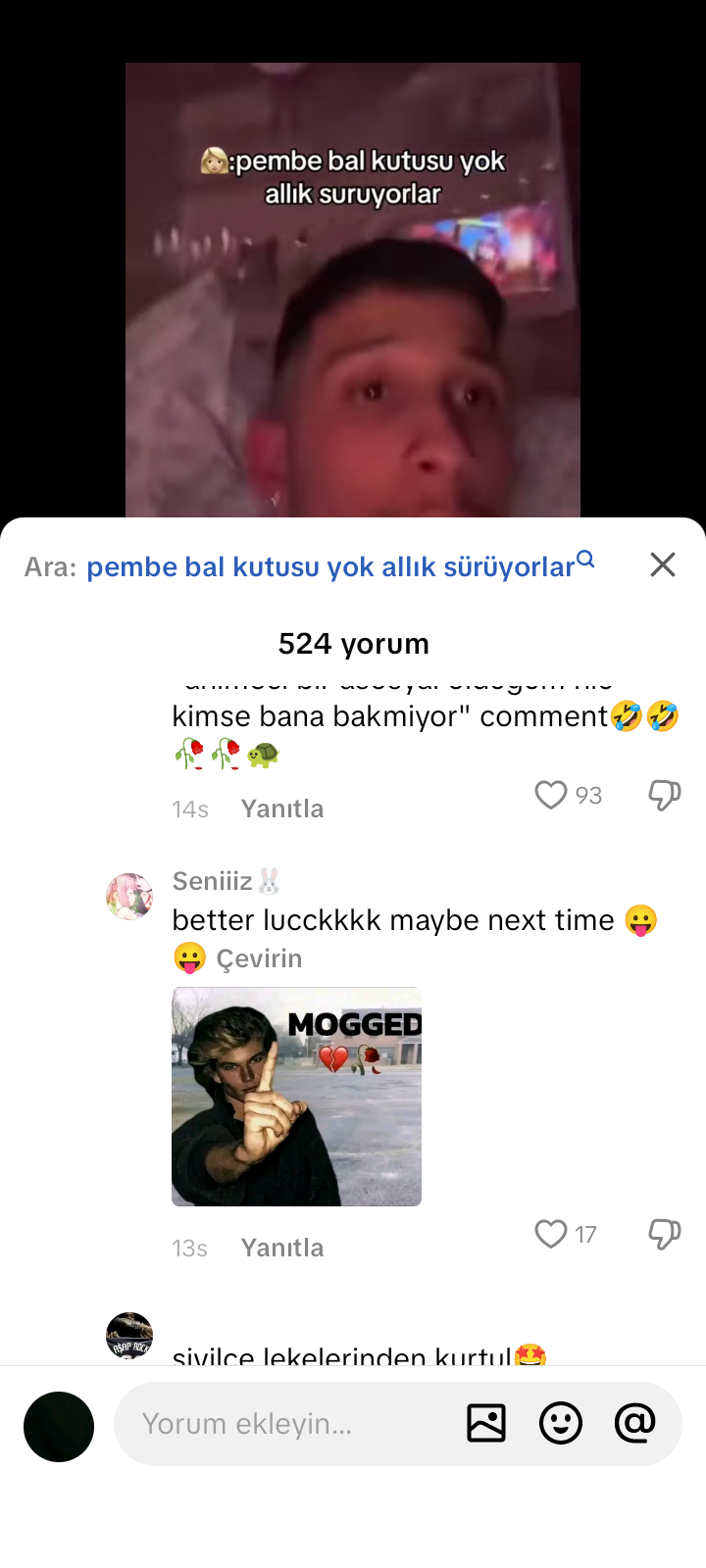This screenshot has width=706, height=1568.
Task: Open Seniiiz's profile picture
Action: [x=129, y=897]
